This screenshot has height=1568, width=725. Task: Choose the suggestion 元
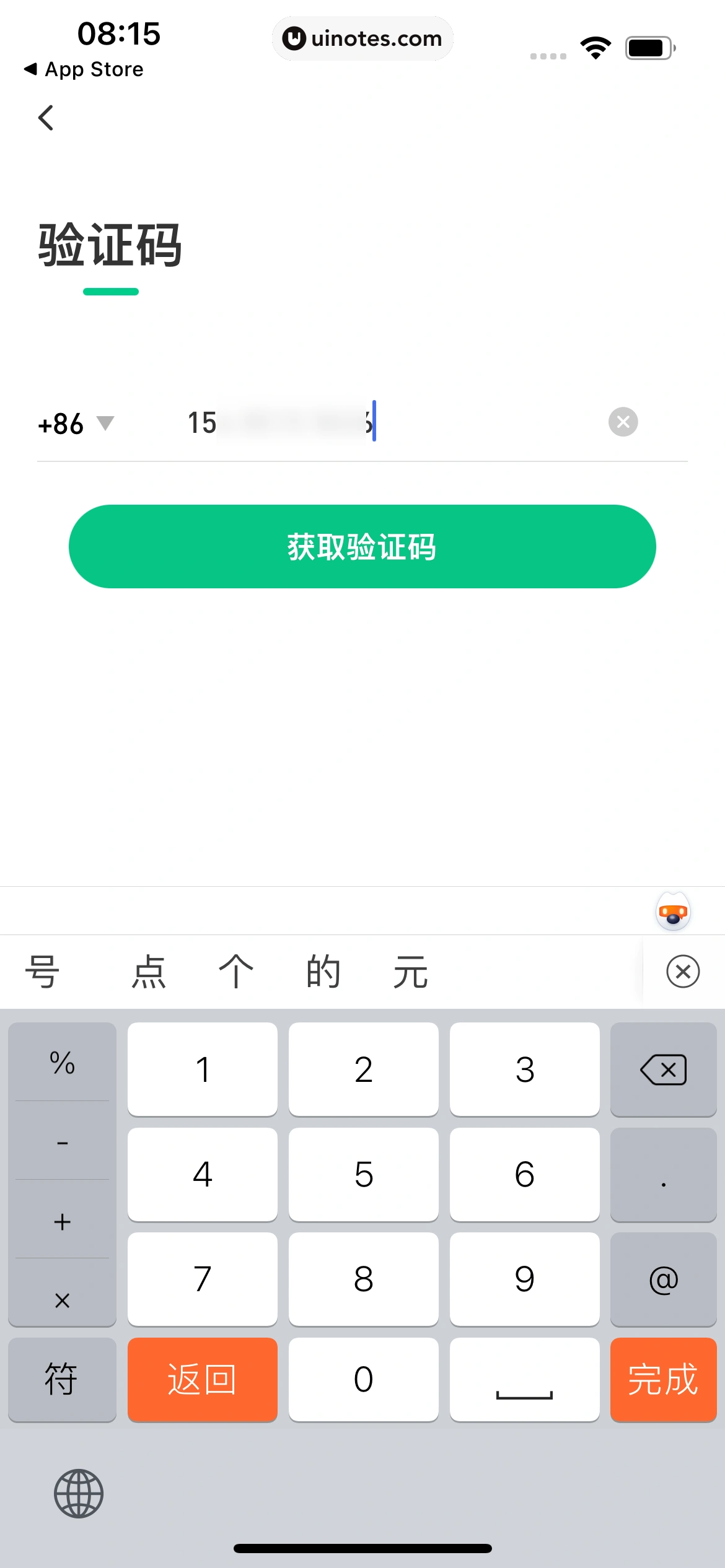point(410,972)
